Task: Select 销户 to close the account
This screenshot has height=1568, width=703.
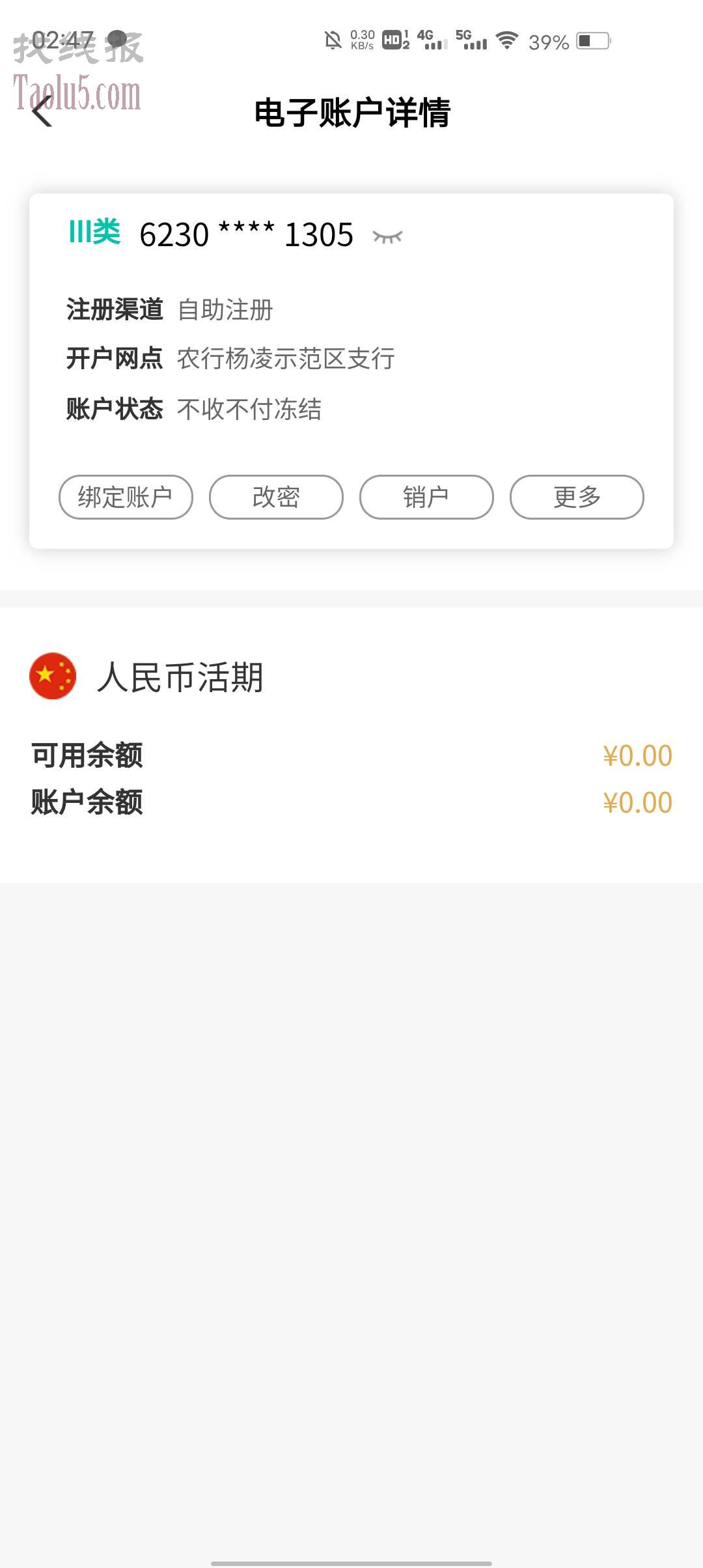Action: point(426,497)
